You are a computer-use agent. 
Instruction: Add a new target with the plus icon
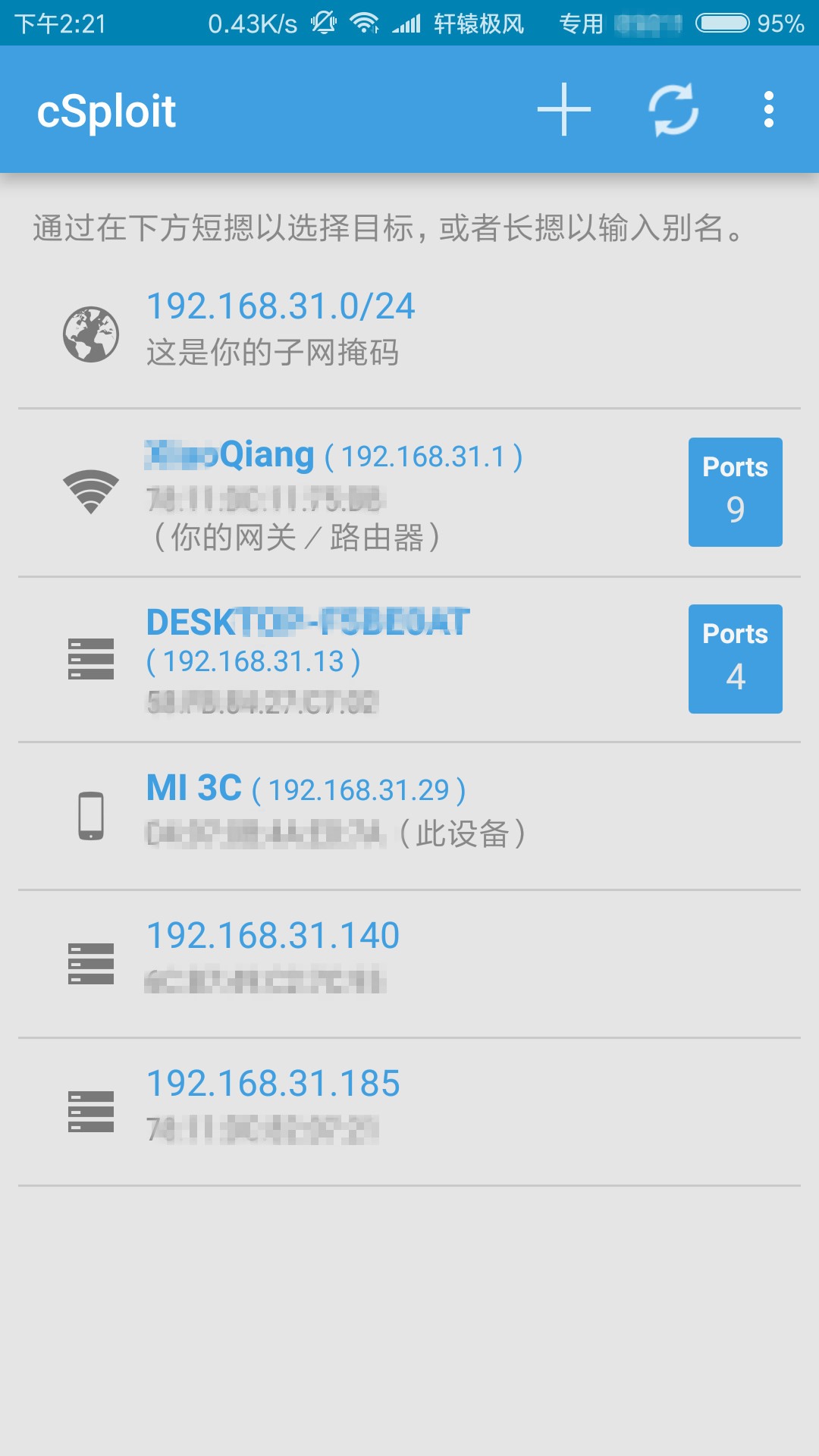563,110
